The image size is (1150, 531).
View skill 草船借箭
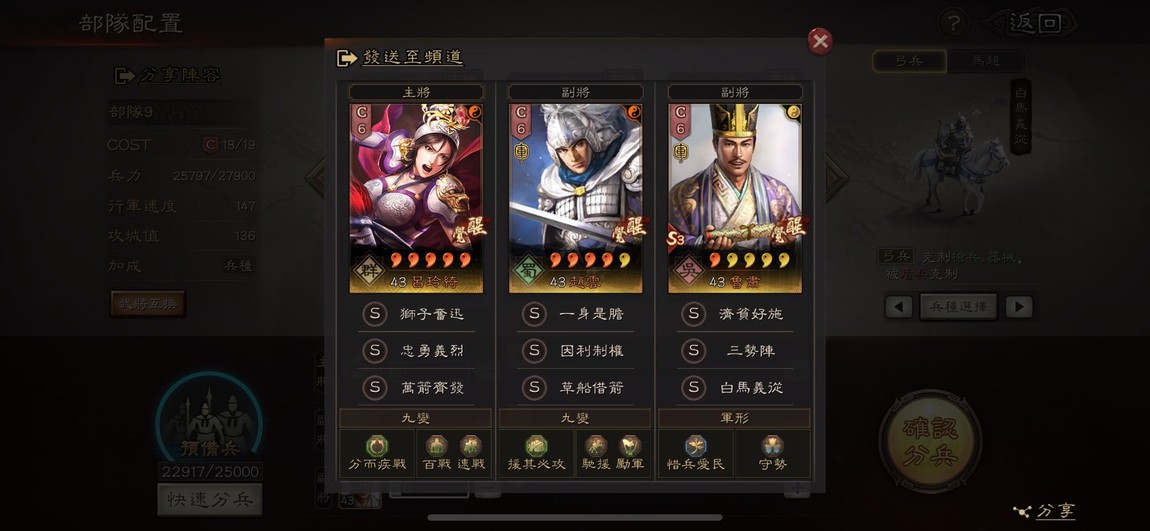[x=575, y=387]
